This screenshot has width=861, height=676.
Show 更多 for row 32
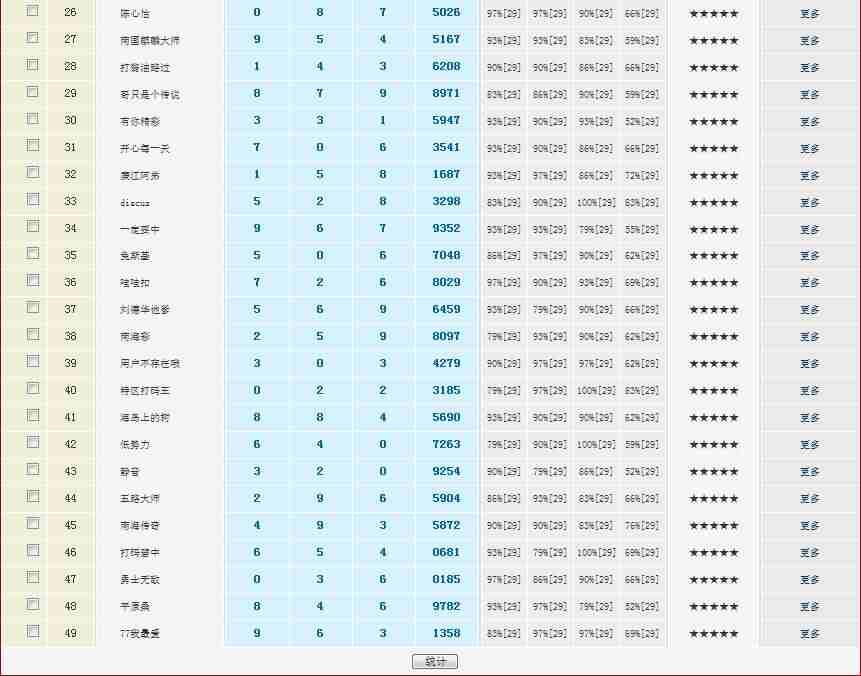809,176
